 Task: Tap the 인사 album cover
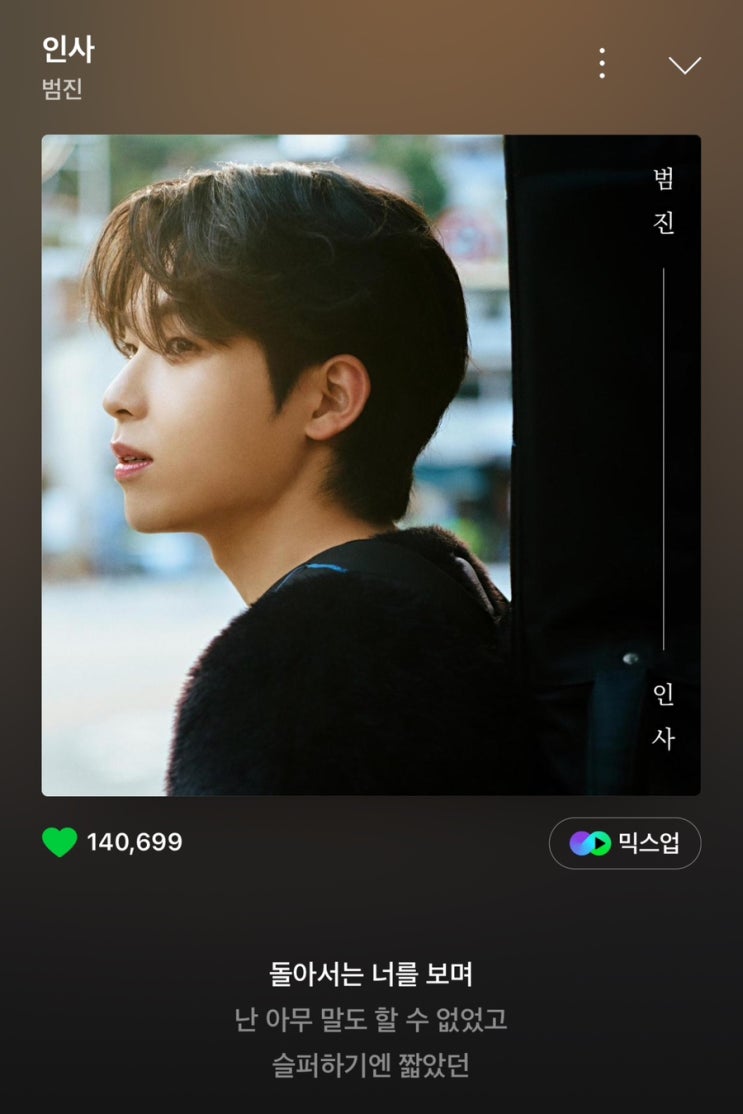coord(371,465)
